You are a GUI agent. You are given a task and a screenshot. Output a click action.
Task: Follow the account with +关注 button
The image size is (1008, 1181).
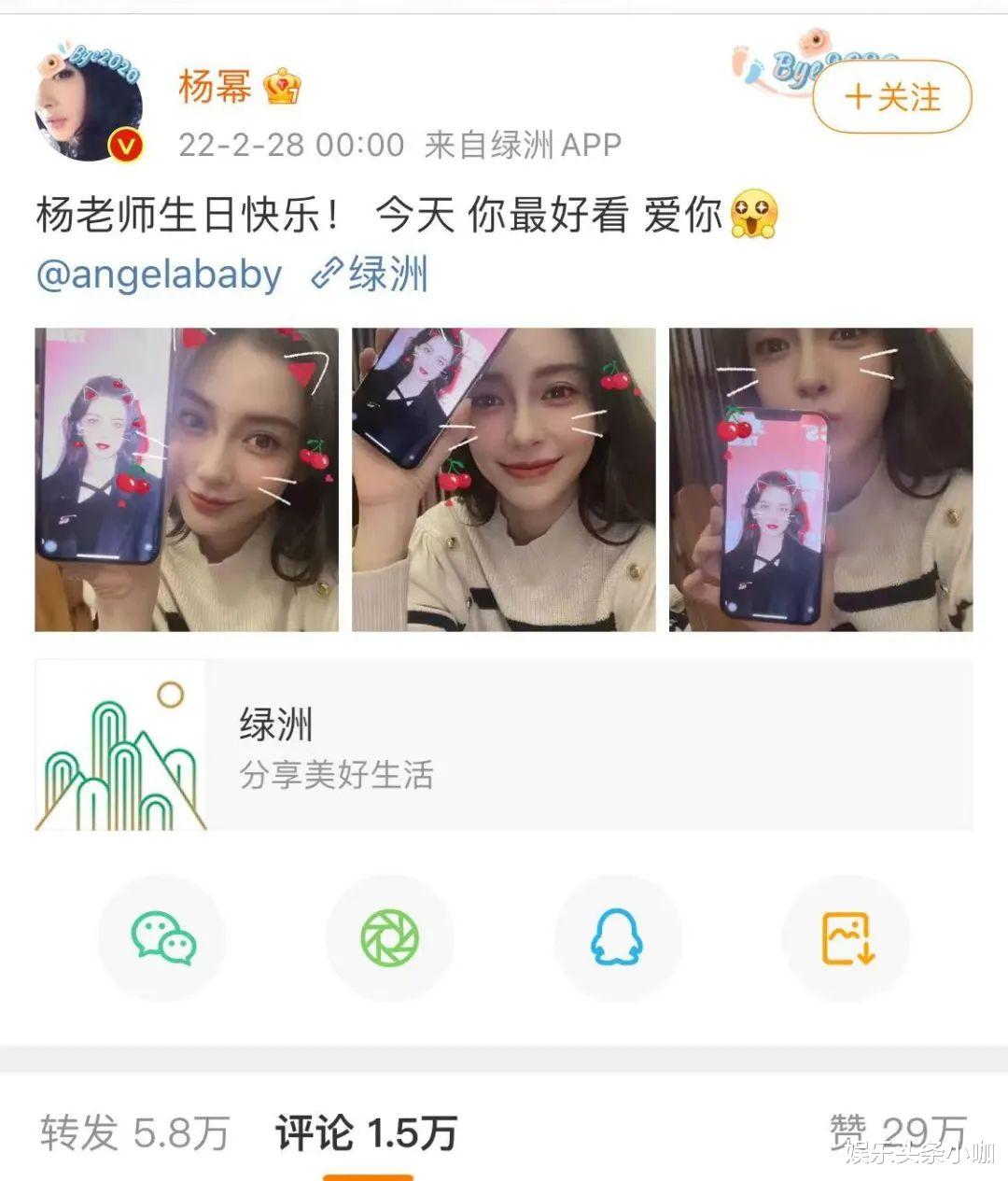[889, 97]
